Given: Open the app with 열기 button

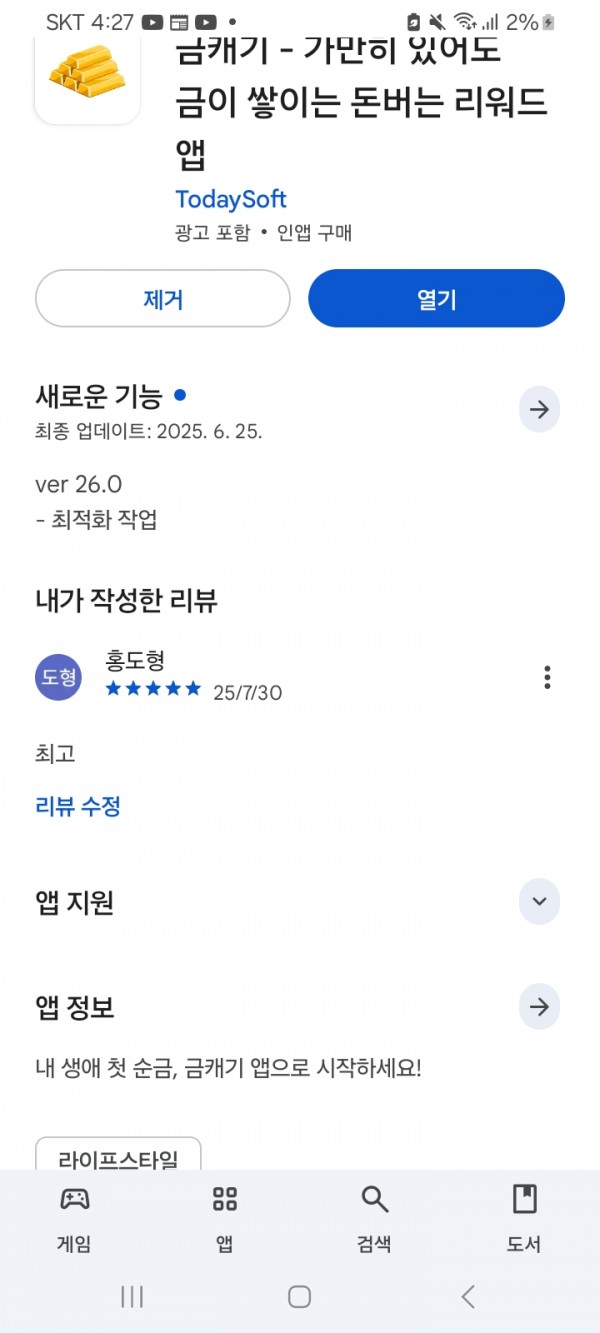Looking at the screenshot, I should (x=436, y=298).
